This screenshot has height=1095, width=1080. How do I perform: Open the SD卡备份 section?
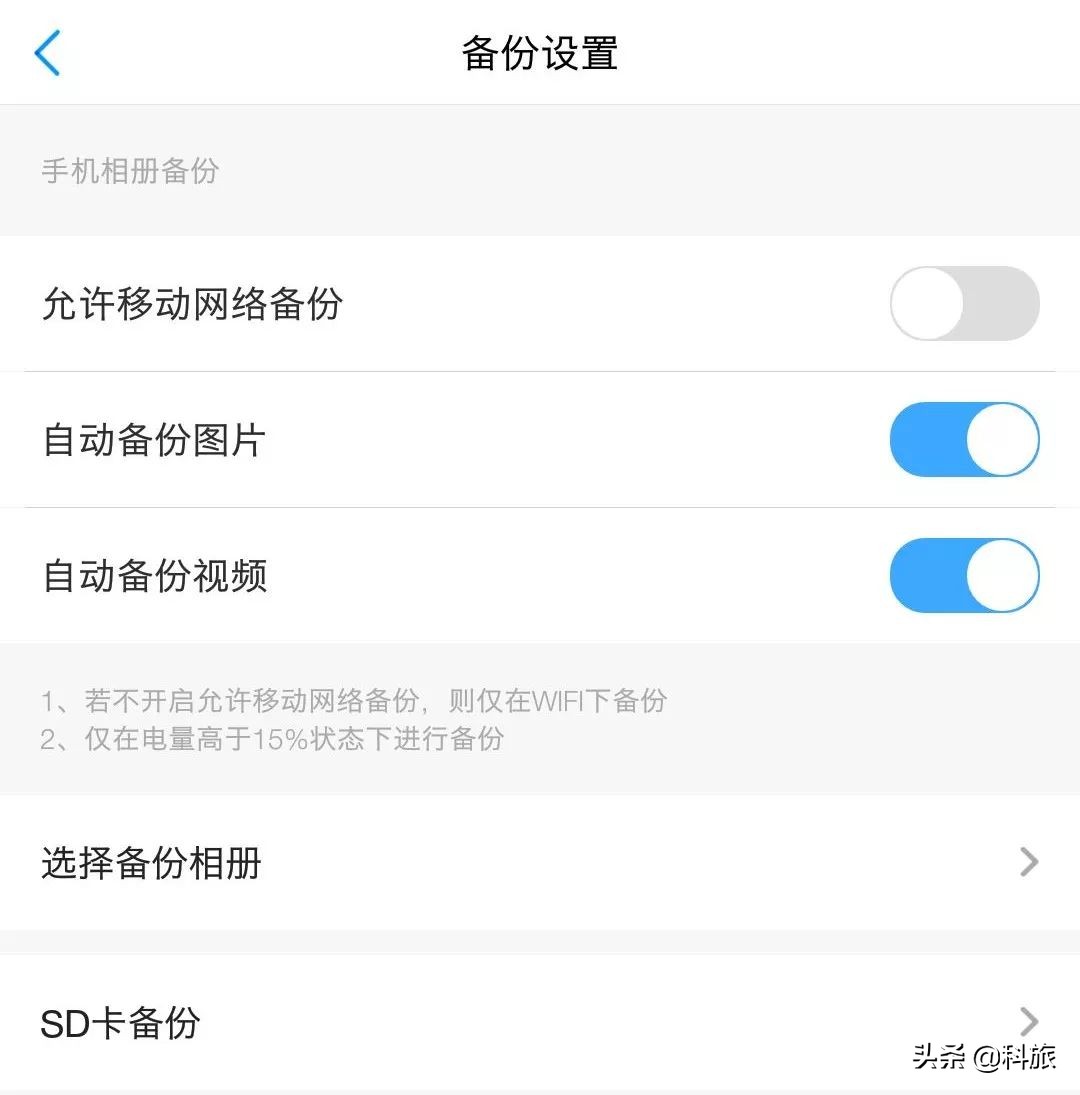point(540,1021)
